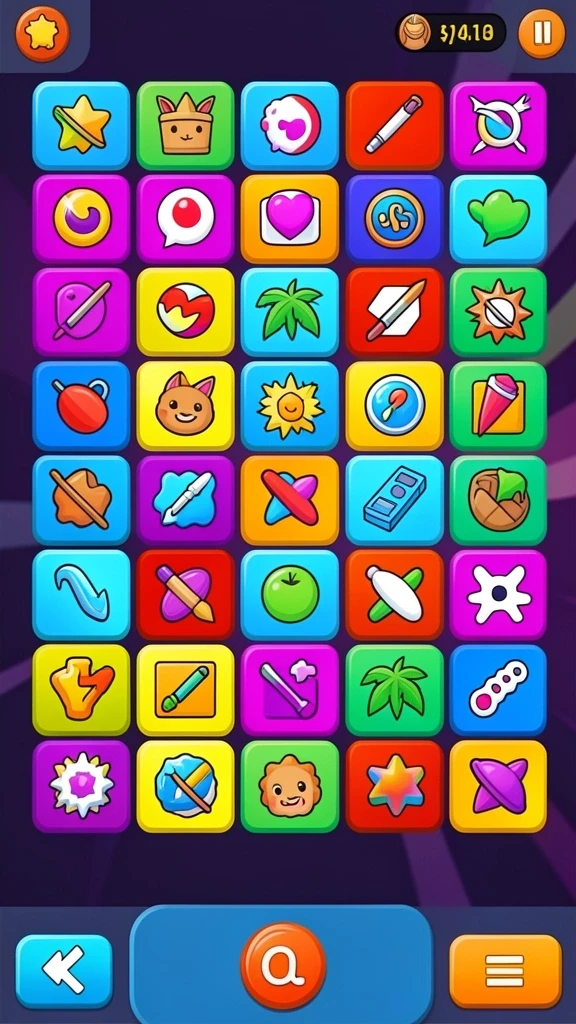Select the pink heart envelope tile
This screenshot has width=576, height=1024.
[x=290, y=218]
